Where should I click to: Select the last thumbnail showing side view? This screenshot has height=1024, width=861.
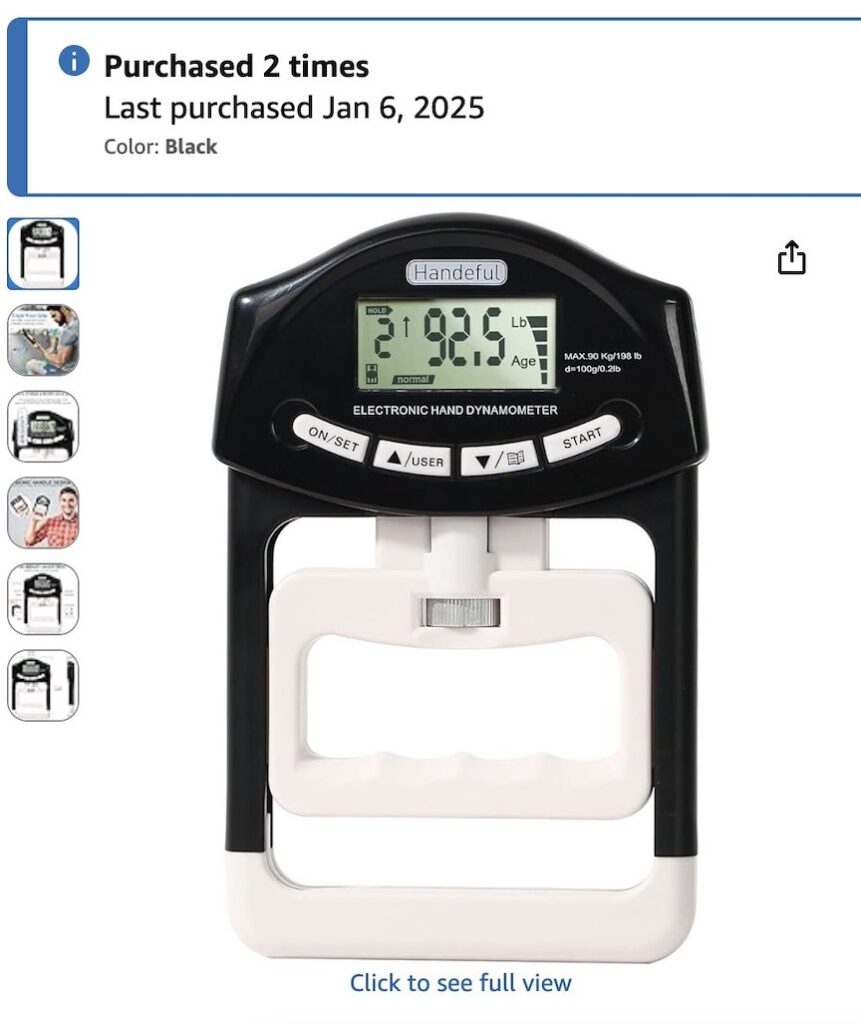(x=43, y=685)
